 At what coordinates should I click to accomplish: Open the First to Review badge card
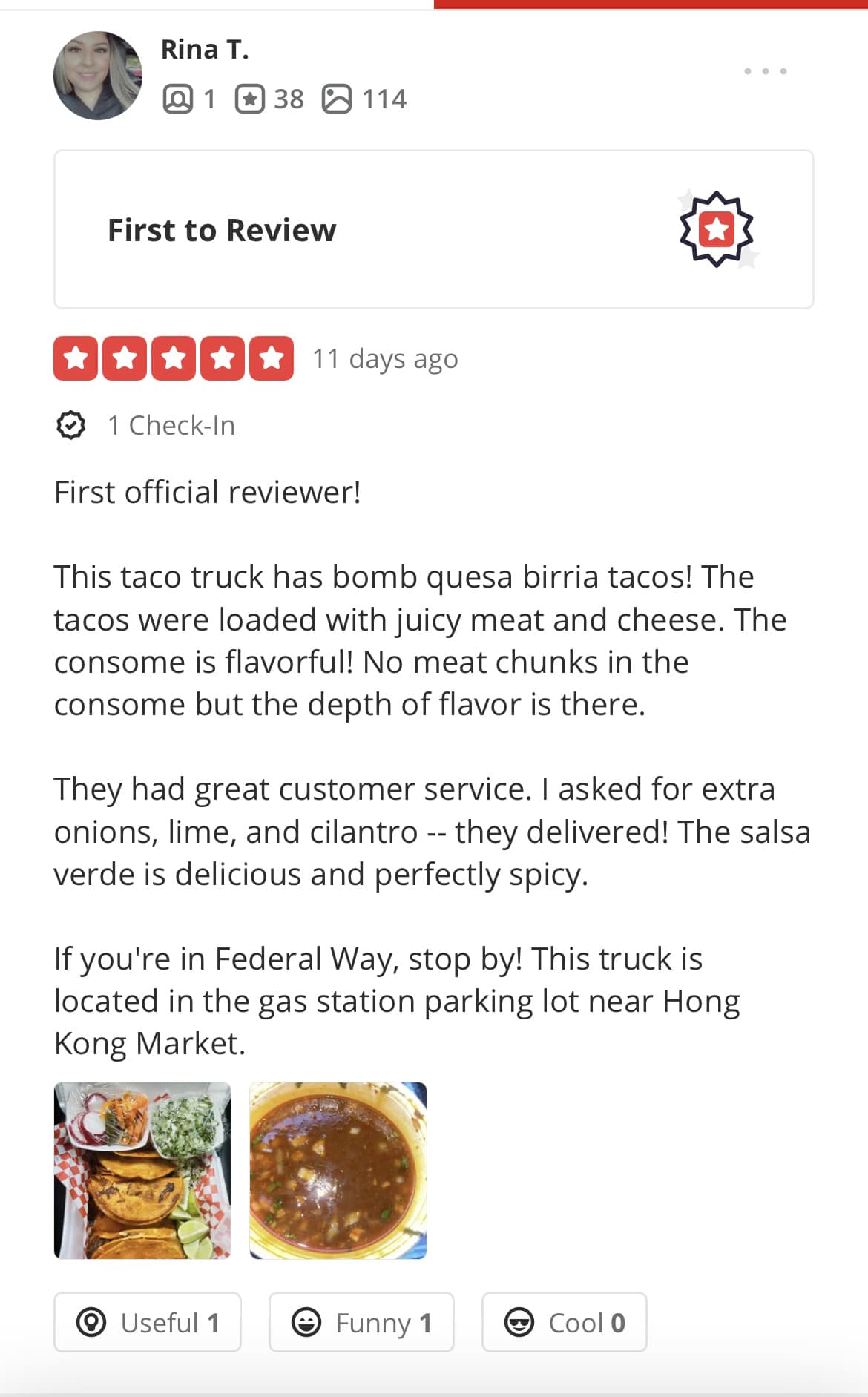pyautogui.click(x=433, y=229)
